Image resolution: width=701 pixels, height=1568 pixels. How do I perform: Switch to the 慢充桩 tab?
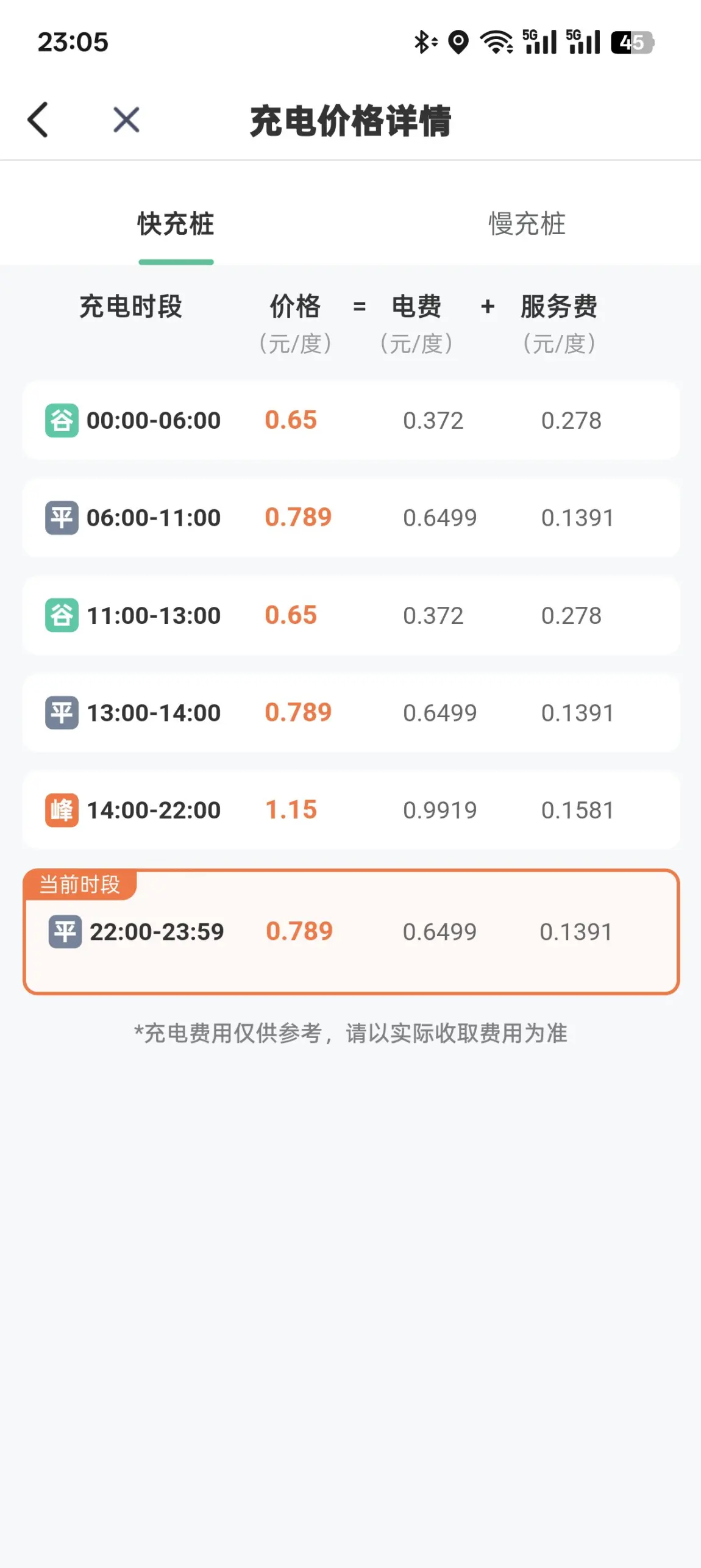(527, 224)
